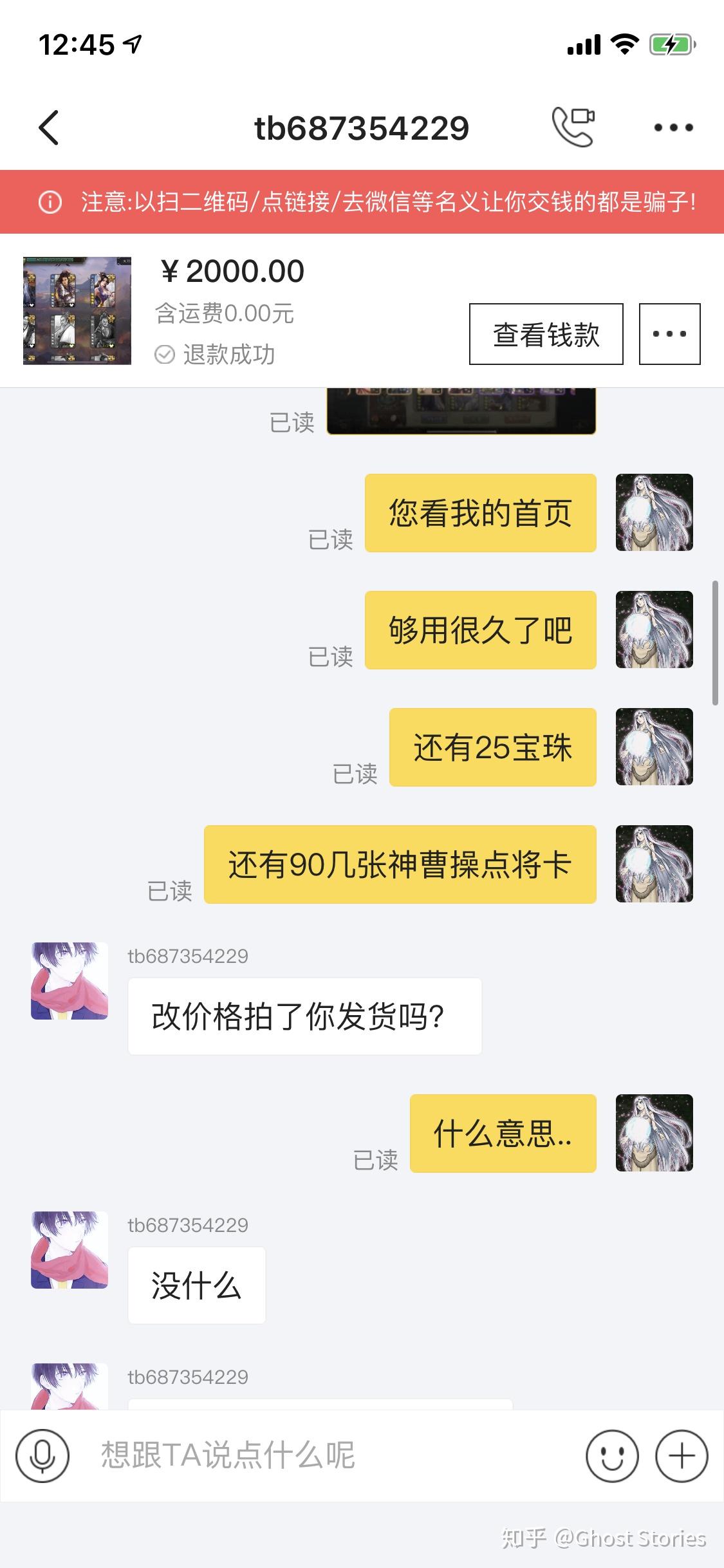Tap the voice input microphone icon

[x=42, y=1455]
